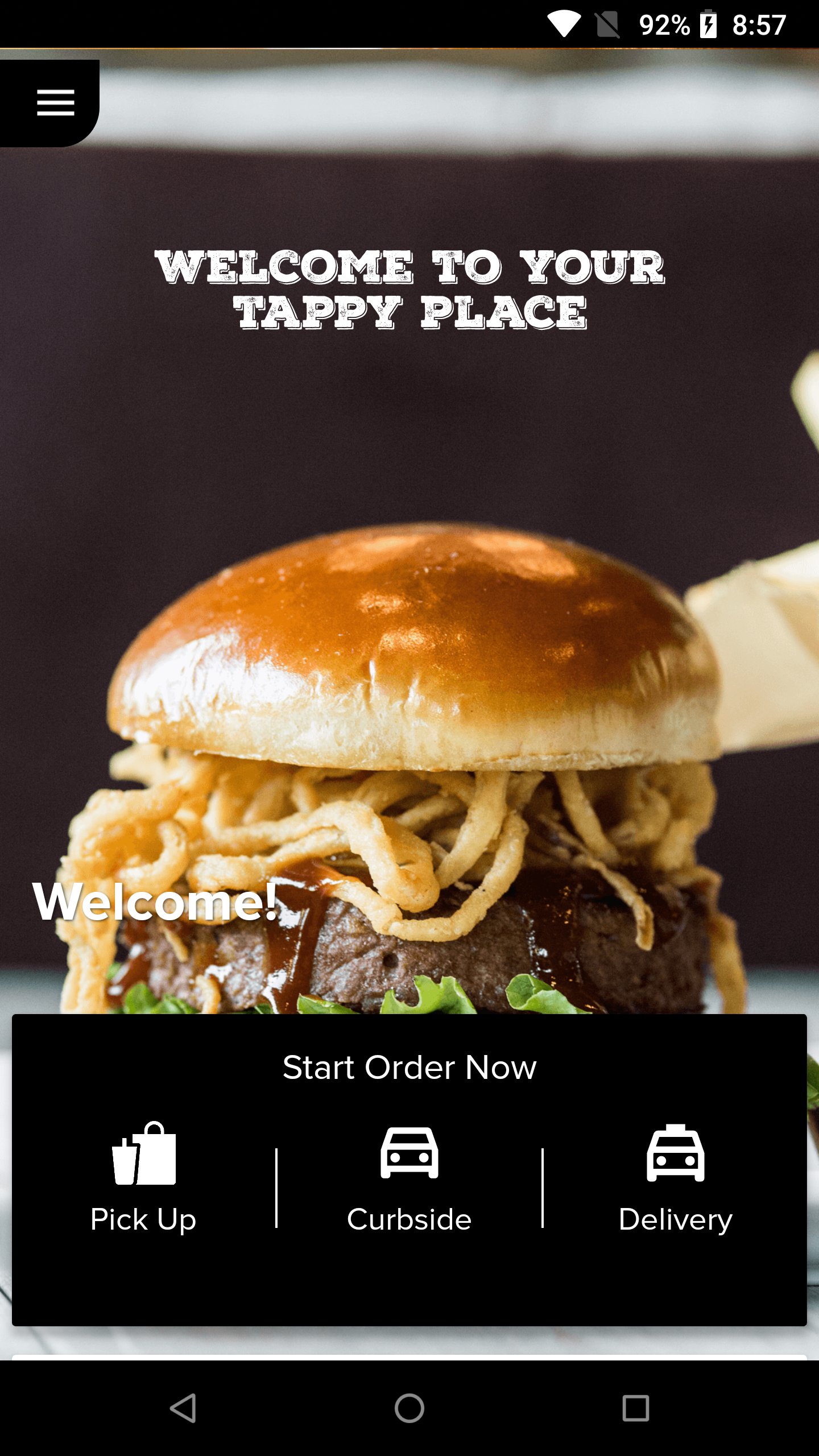Image resolution: width=819 pixels, height=1456 pixels.
Task: Tap the charging battery indicator
Action: point(707,24)
